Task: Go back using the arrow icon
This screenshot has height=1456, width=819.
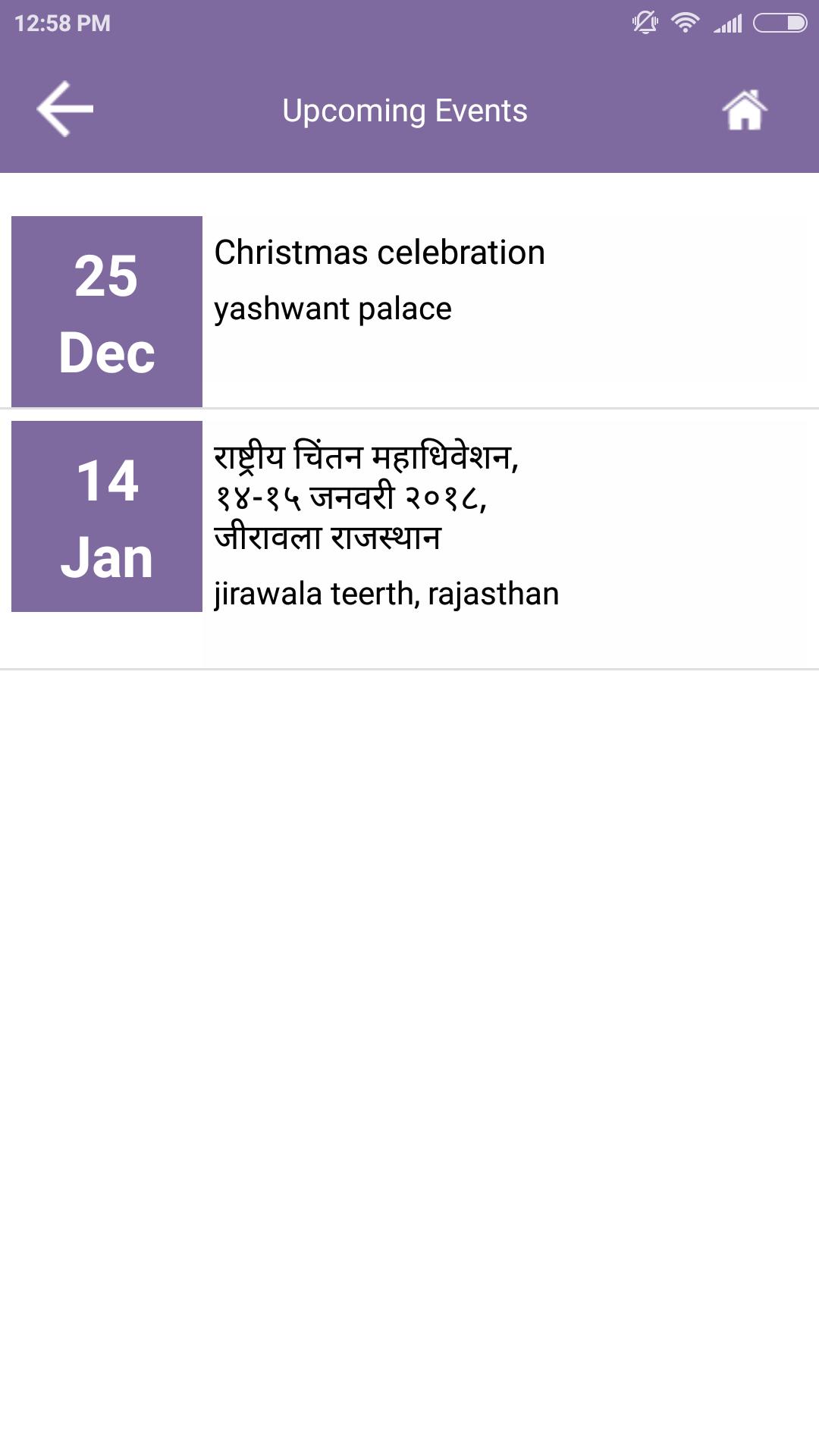Action: (65, 109)
